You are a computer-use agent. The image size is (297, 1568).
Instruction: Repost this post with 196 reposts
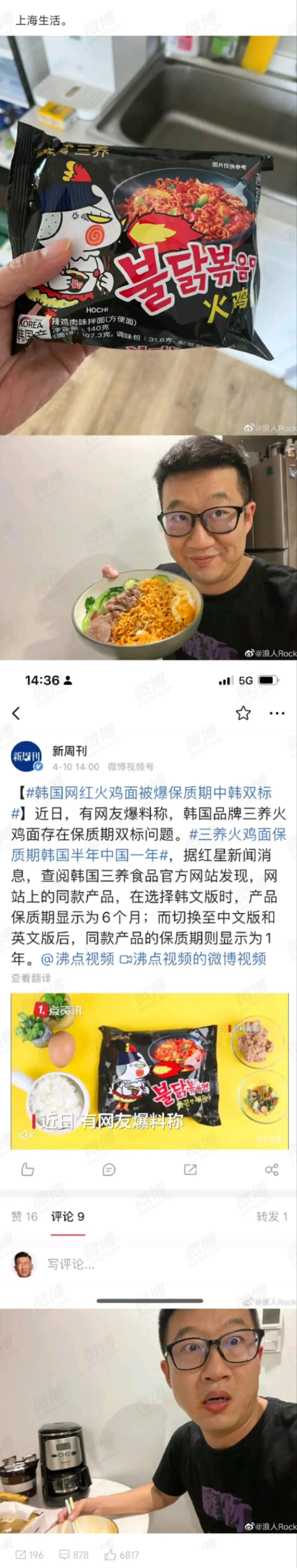(x=29, y=1554)
